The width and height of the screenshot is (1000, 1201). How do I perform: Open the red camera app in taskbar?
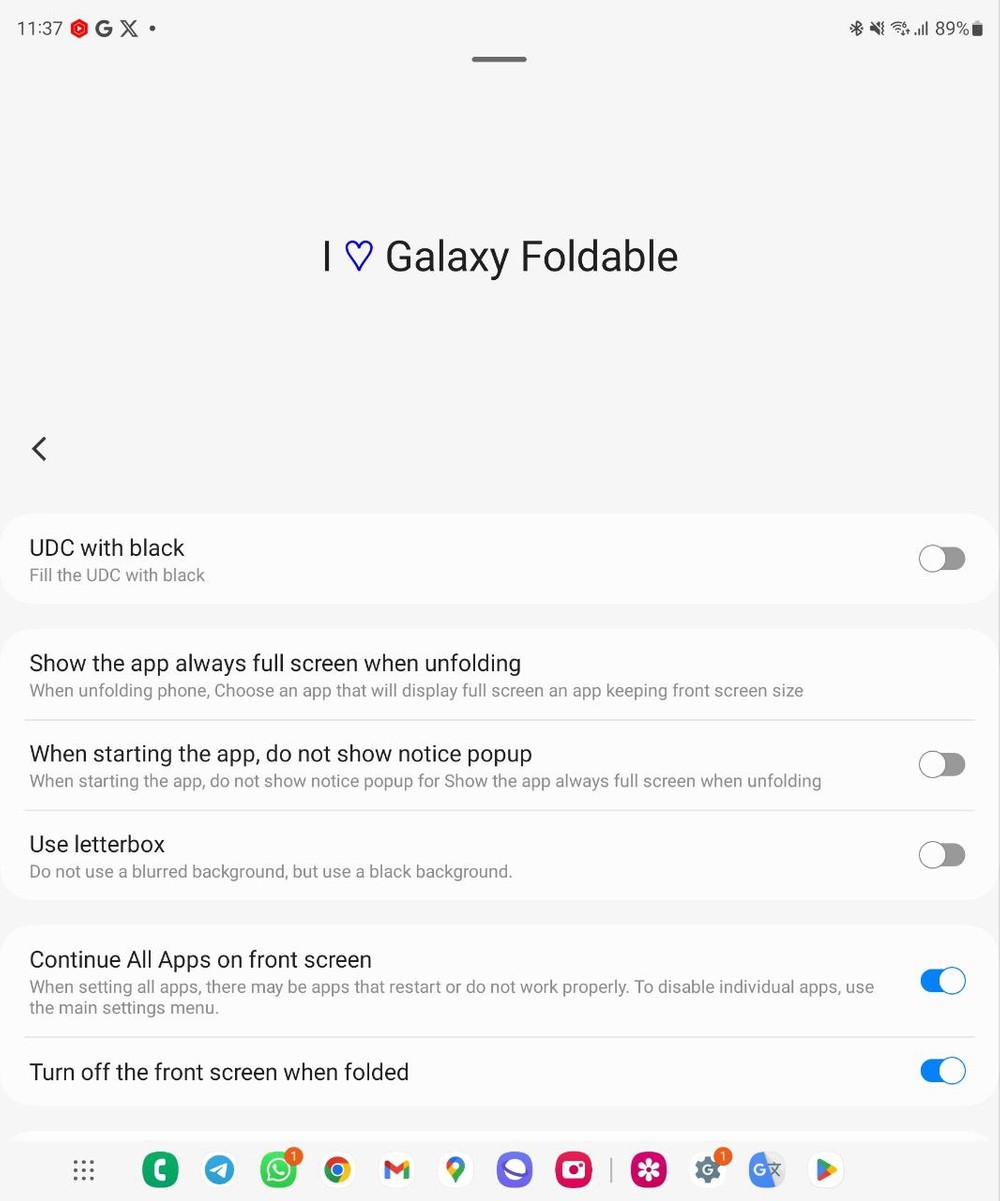point(573,1169)
